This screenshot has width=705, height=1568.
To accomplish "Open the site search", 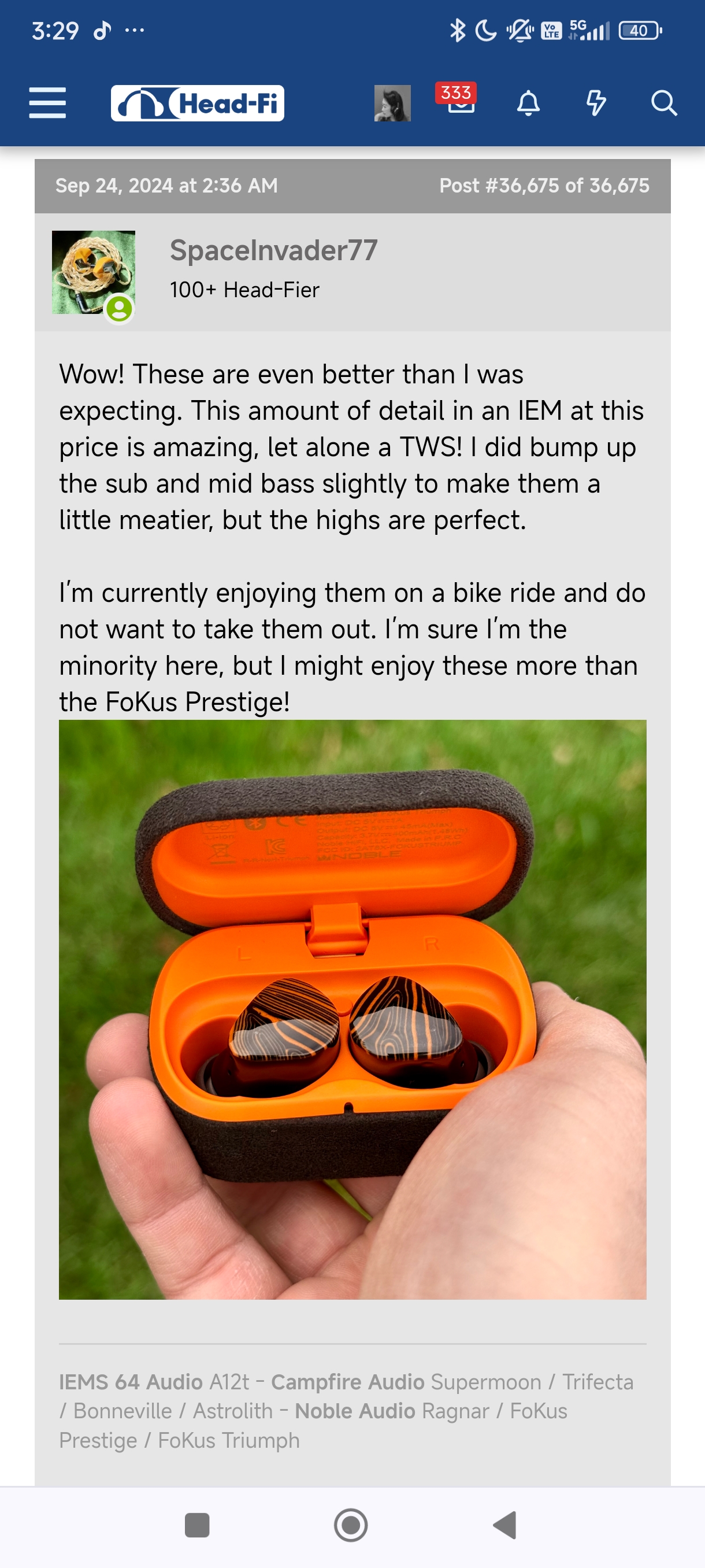I will (663, 103).
